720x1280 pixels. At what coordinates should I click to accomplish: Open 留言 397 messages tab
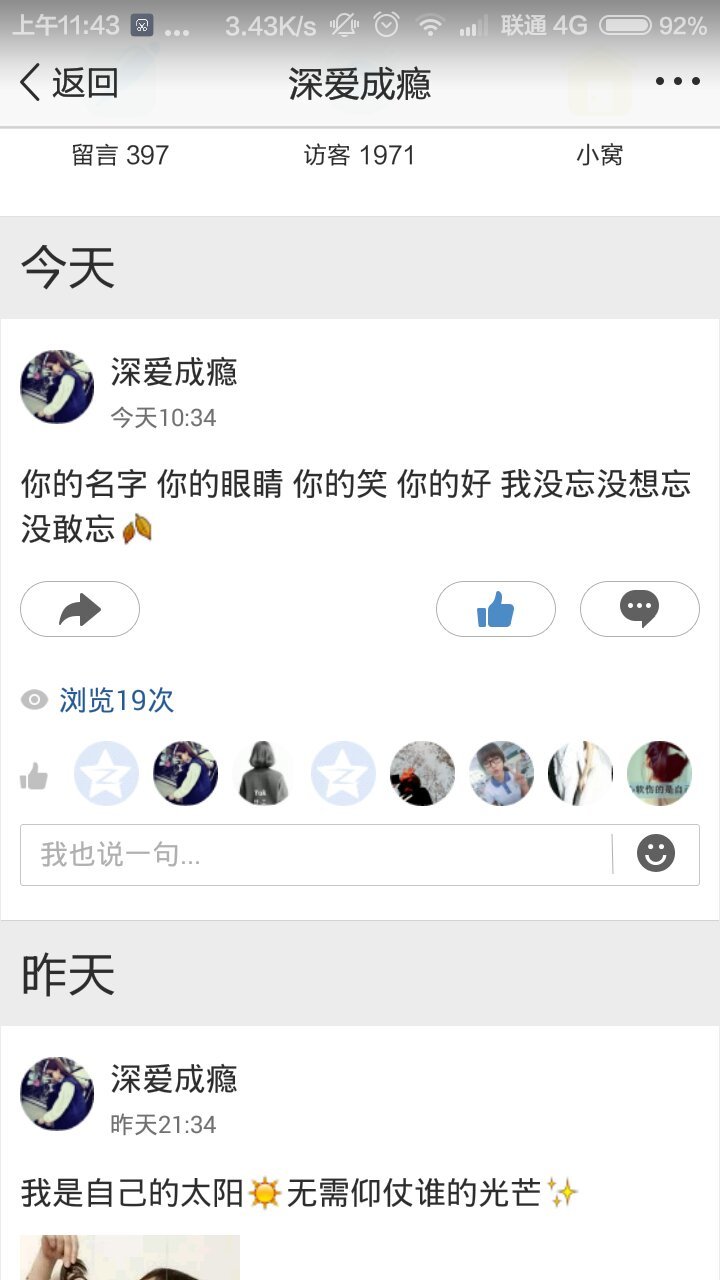pos(120,155)
